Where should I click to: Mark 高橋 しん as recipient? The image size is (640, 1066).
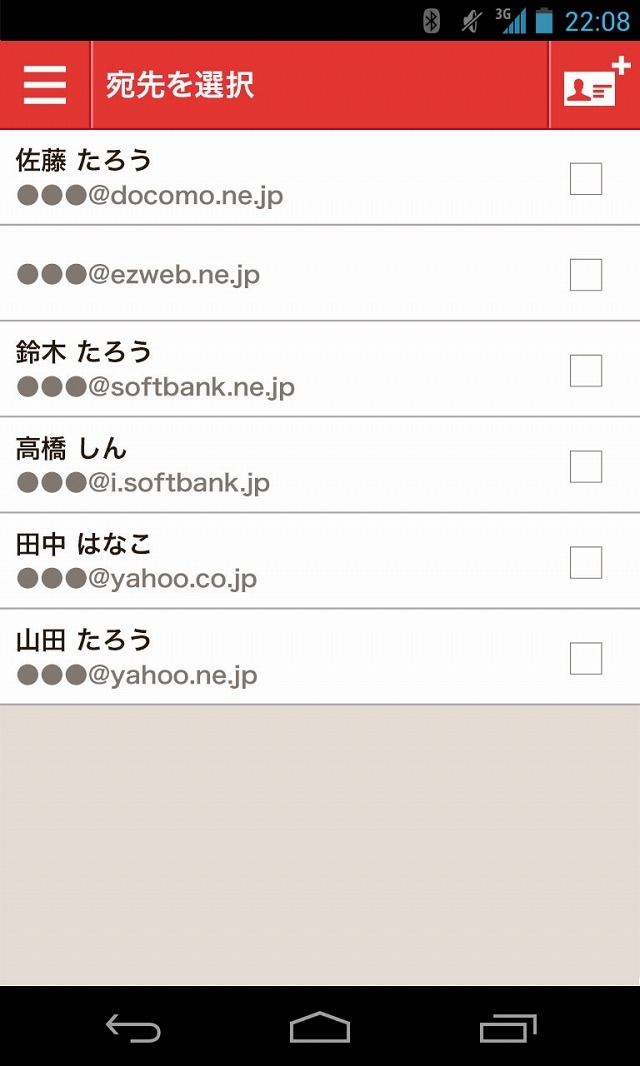pyautogui.click(x=586, y=466)
